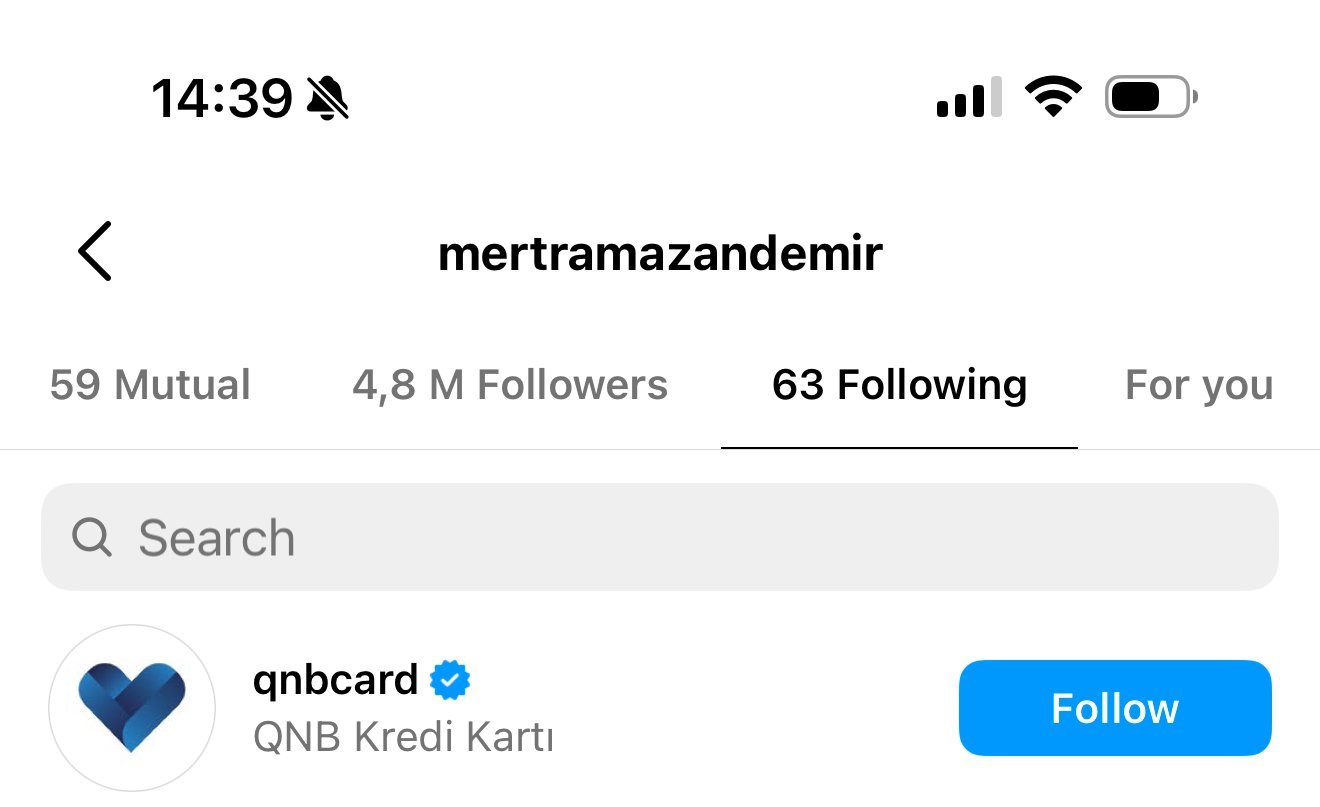Switch to the 59 Mutual tab
Viewport: 1320px width, 807px height.
click(150, 385)
